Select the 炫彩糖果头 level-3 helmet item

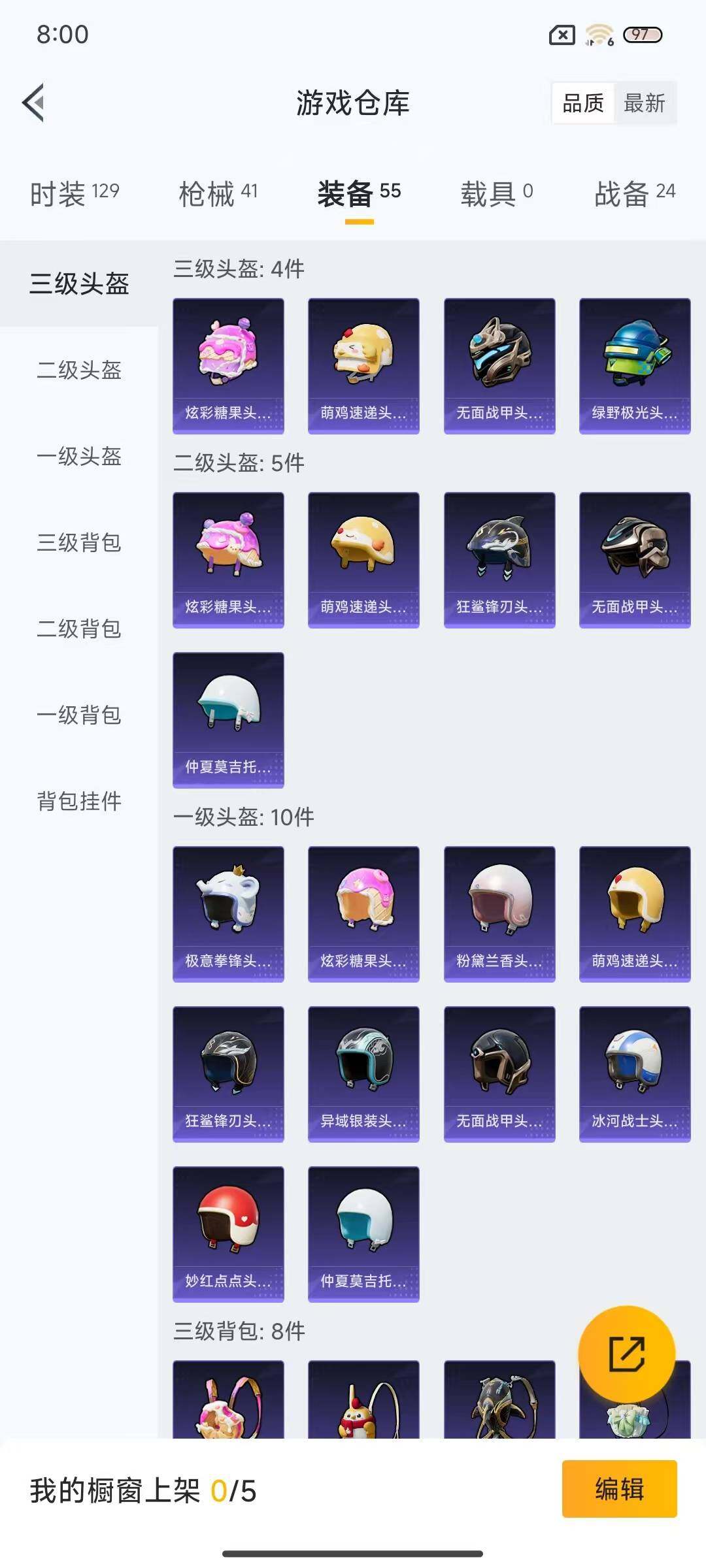pos(227,365)
